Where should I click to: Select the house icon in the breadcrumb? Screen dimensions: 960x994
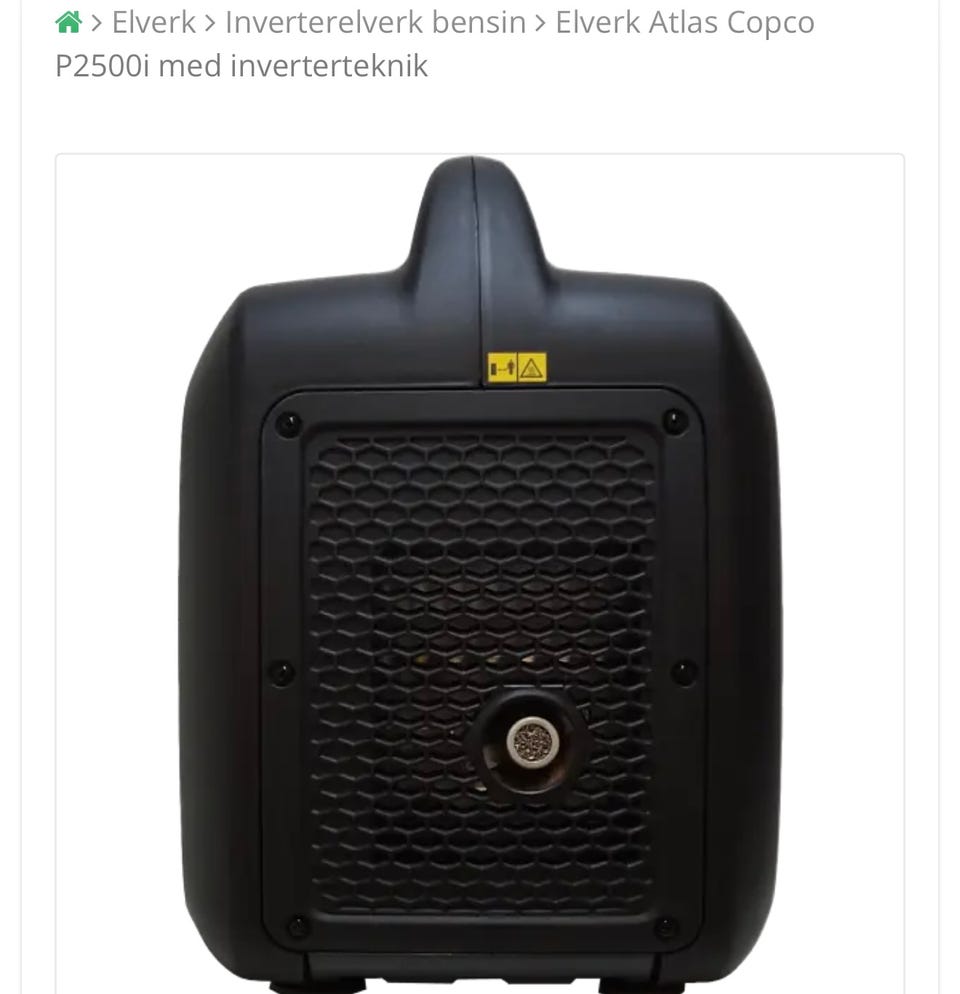(69, 21)
